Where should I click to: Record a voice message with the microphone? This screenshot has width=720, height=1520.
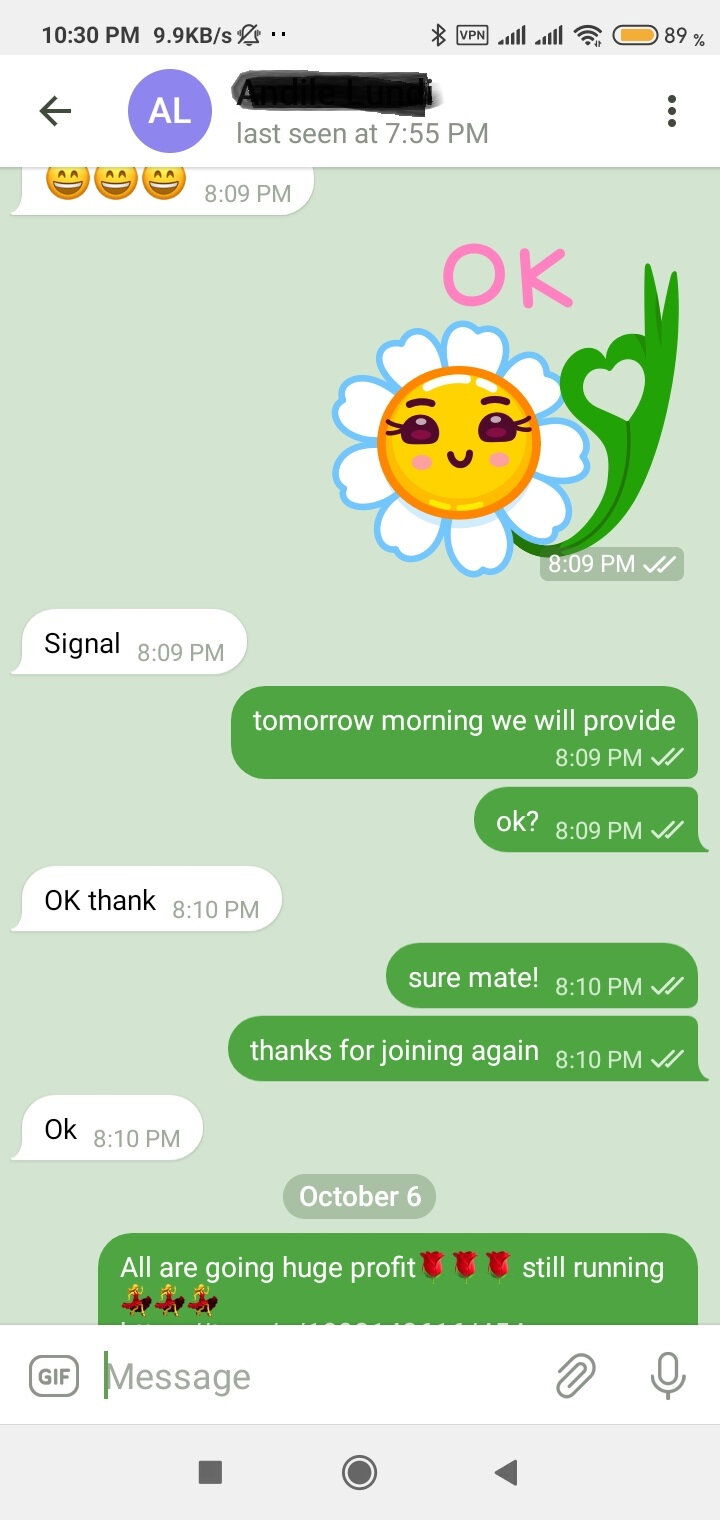667,1376
